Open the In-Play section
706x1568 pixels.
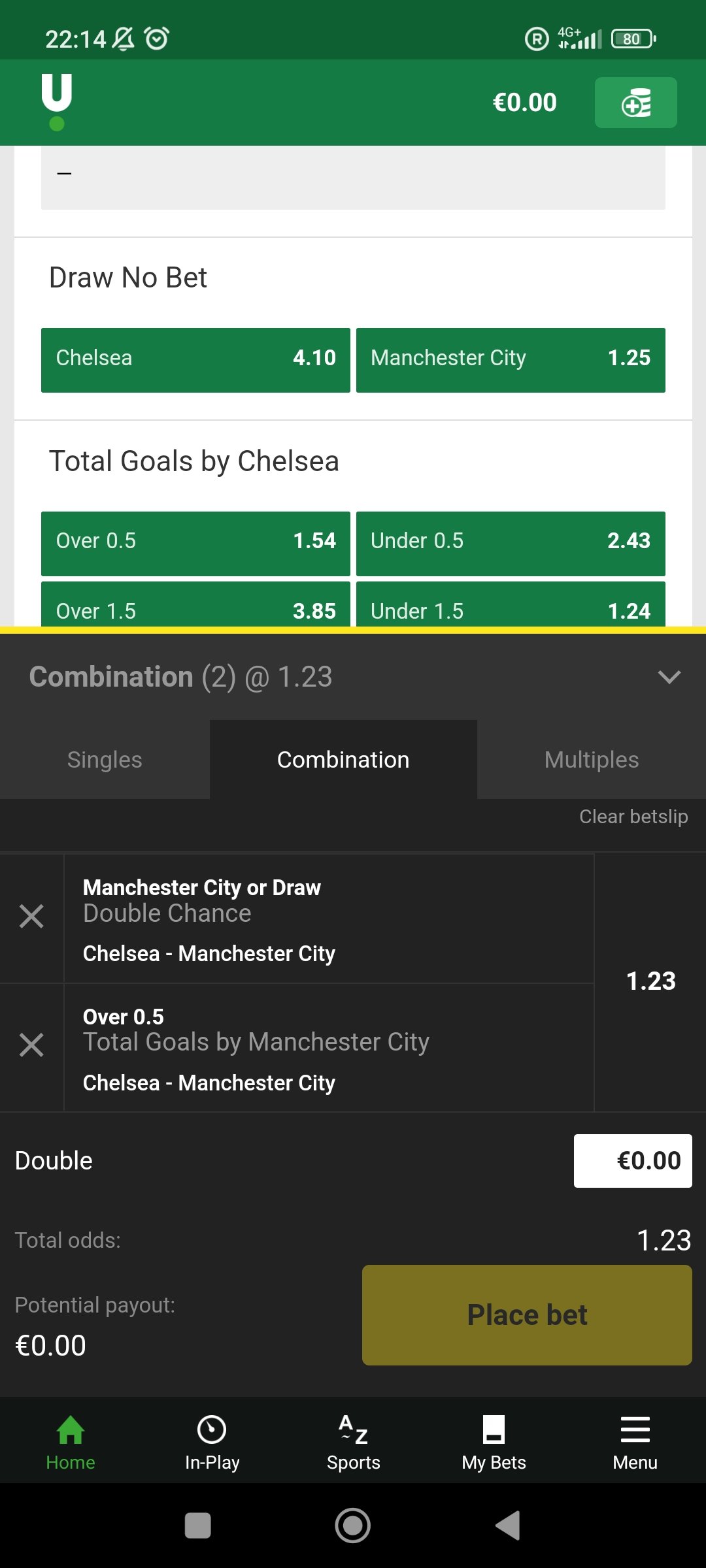point(212,1443)
